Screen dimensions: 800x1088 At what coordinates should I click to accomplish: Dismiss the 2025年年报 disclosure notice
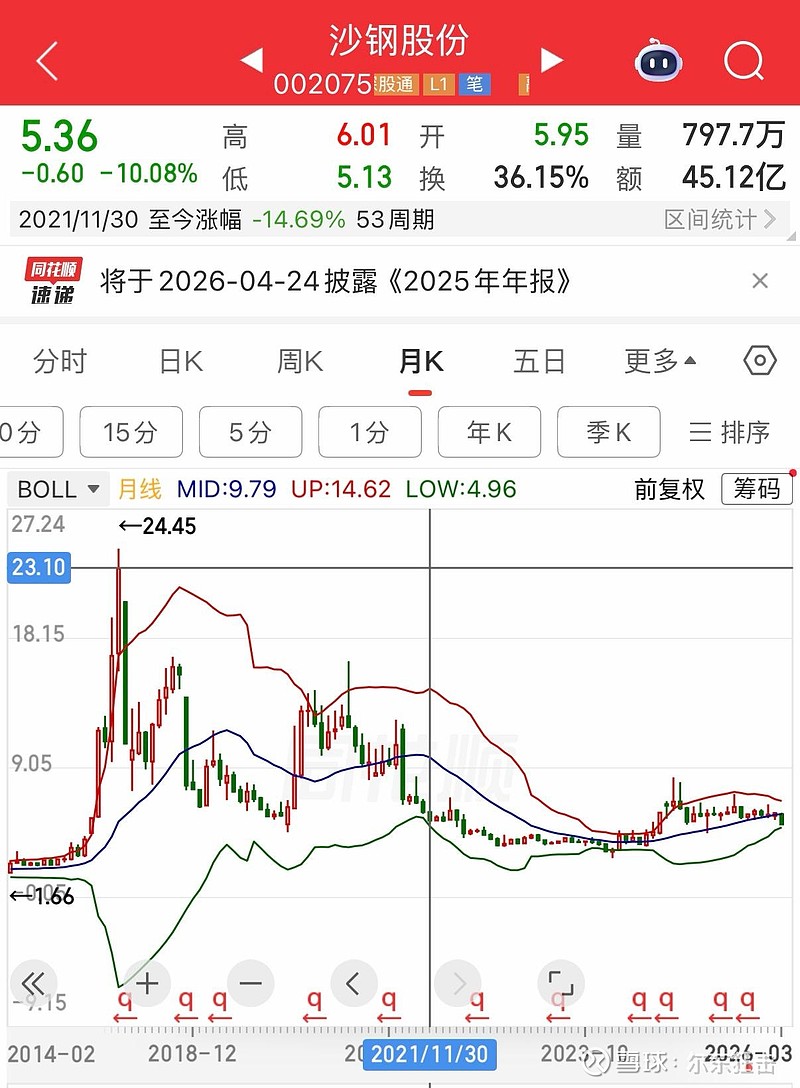click(760, 281)
